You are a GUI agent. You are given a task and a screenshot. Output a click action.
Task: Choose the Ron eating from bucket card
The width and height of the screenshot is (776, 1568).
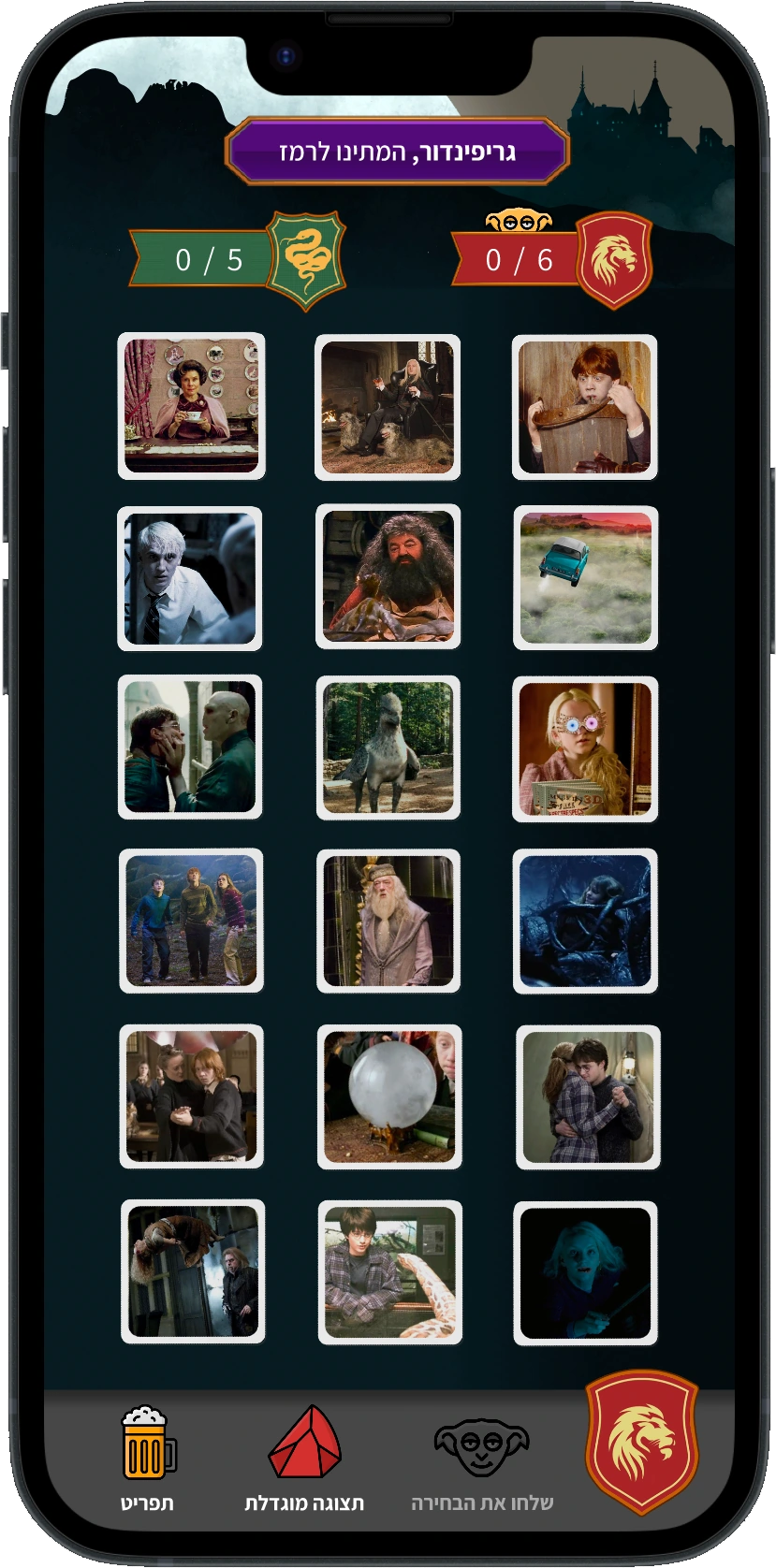[584, 407]
